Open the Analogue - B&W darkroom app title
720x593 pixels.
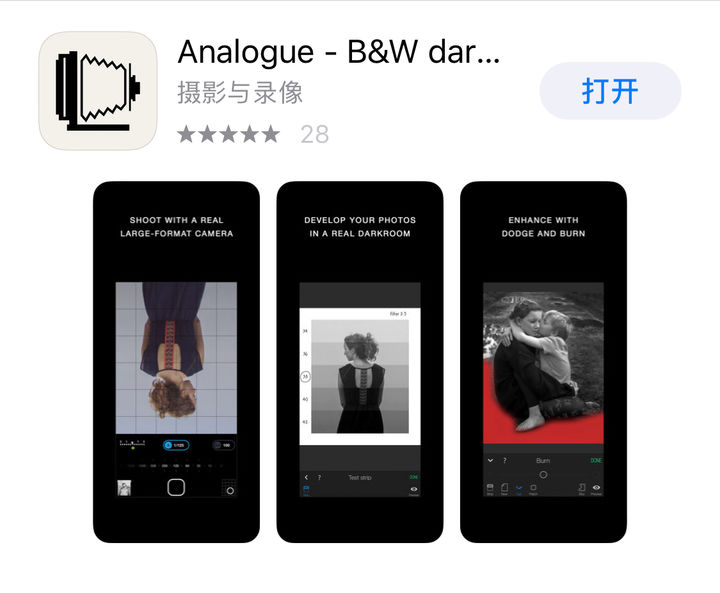point(338,51)
